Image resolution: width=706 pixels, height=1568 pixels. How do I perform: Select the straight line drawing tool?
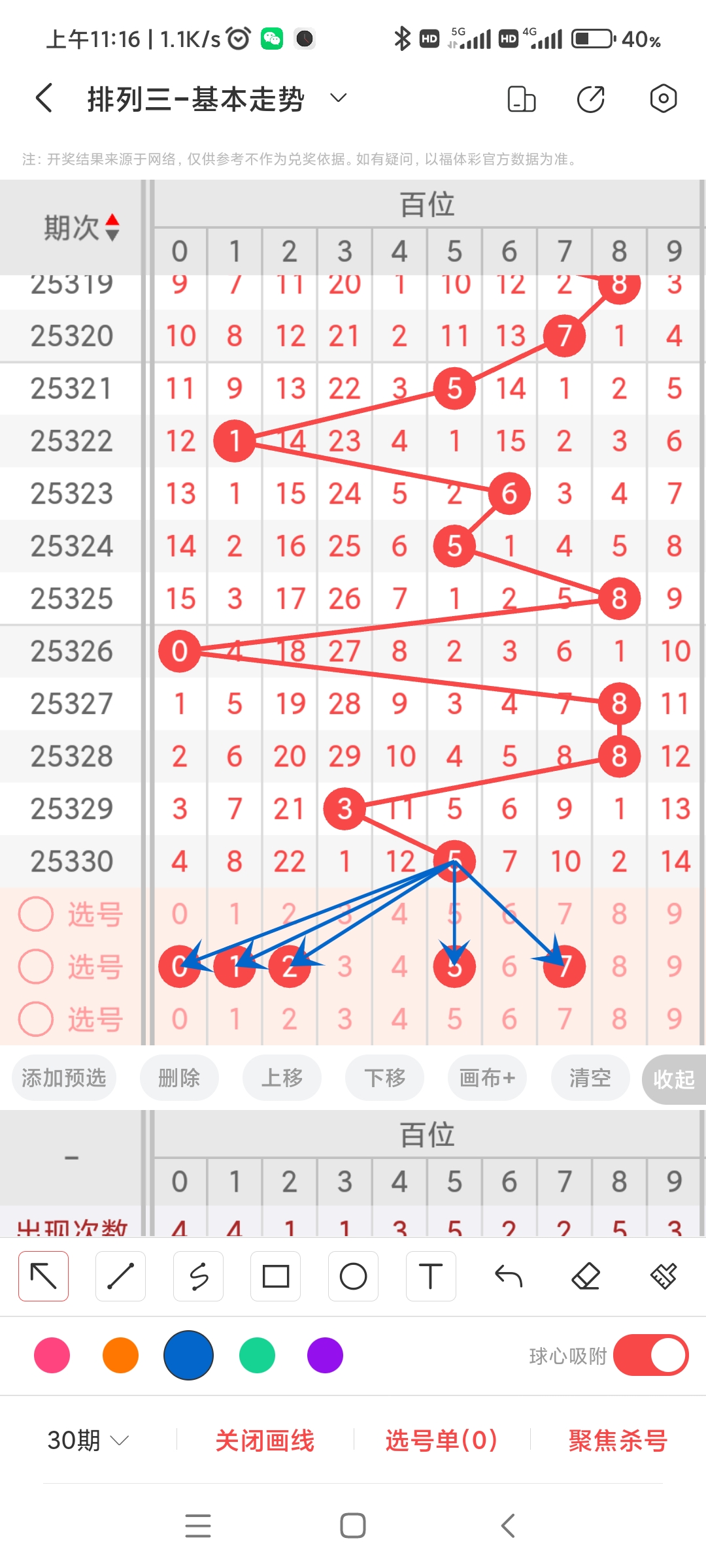(120, 1275)
